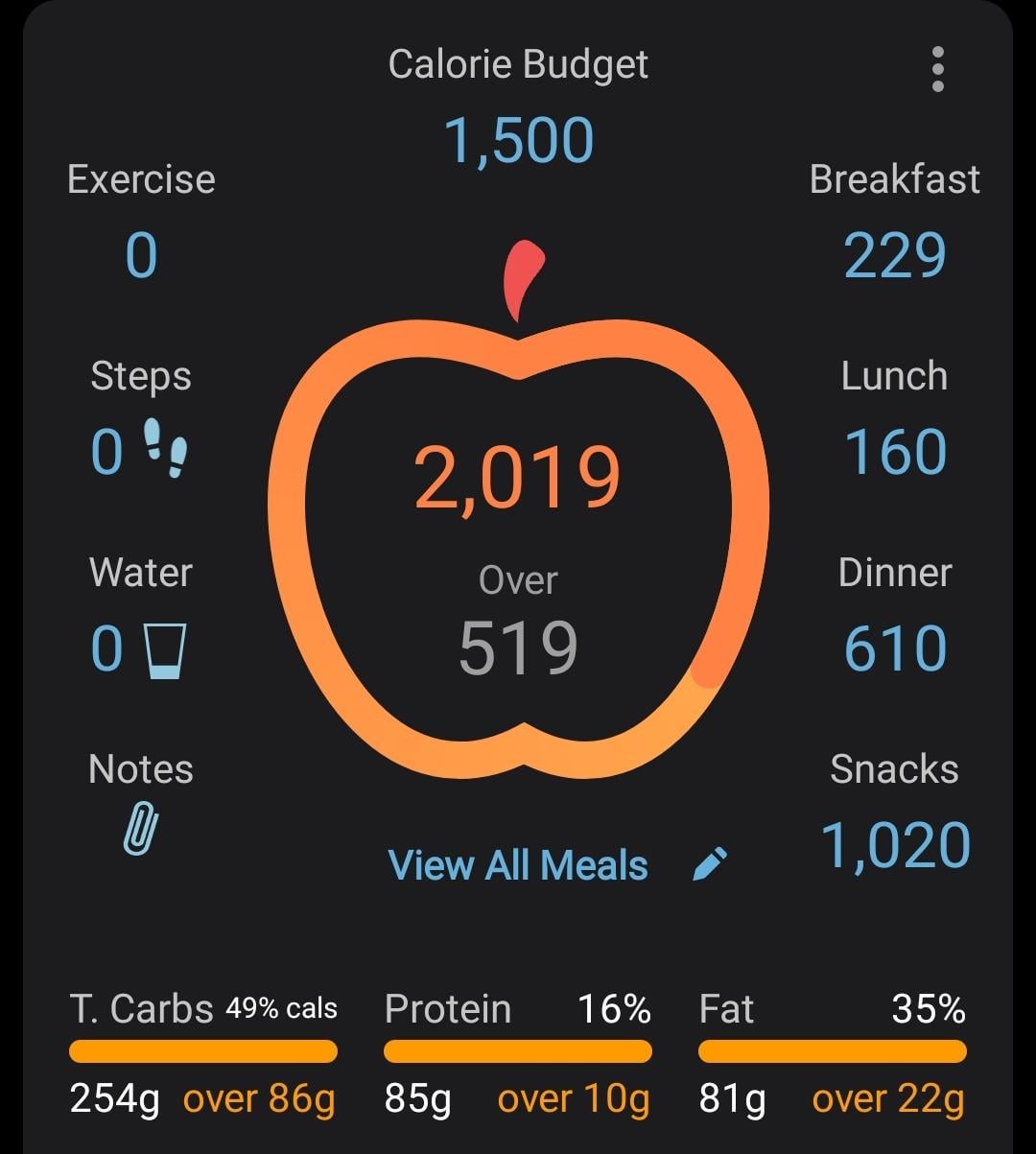The image size is (1036, 1154).
Task: Open the Calorie Budget of 1,500
Action: pyautogui.click(x=518, y=140)
